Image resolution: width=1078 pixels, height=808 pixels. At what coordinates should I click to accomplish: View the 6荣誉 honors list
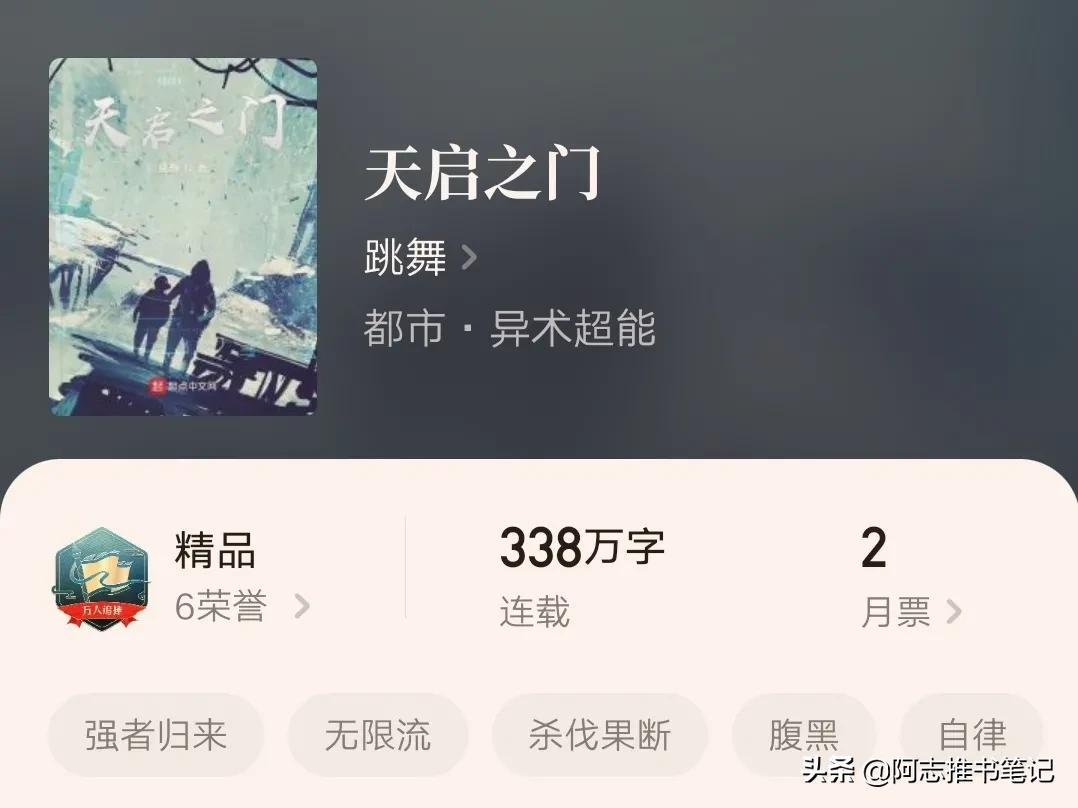point(241,606)
